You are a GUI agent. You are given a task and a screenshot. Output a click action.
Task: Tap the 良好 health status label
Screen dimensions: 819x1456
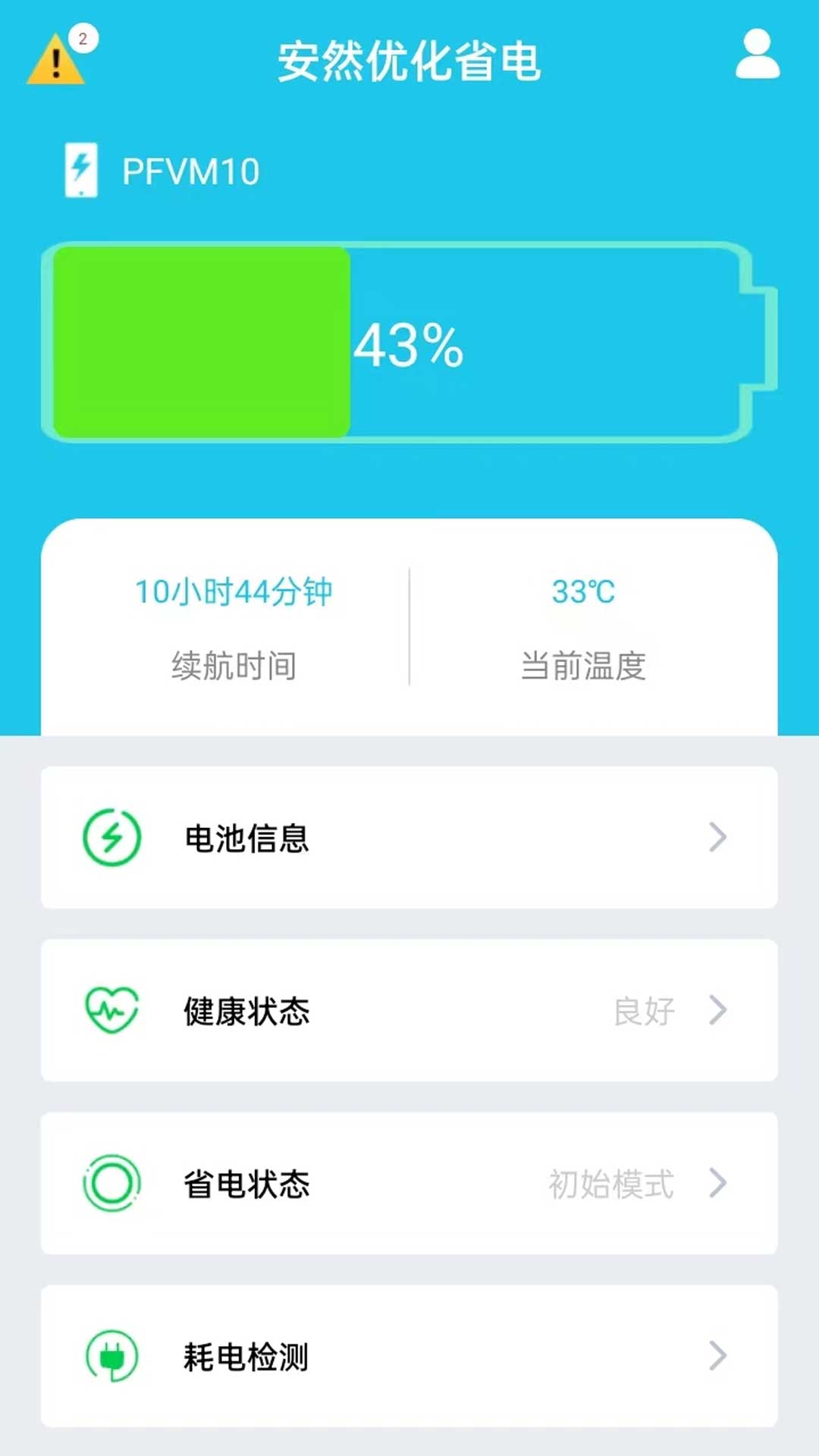click(x=644, y=1011)
